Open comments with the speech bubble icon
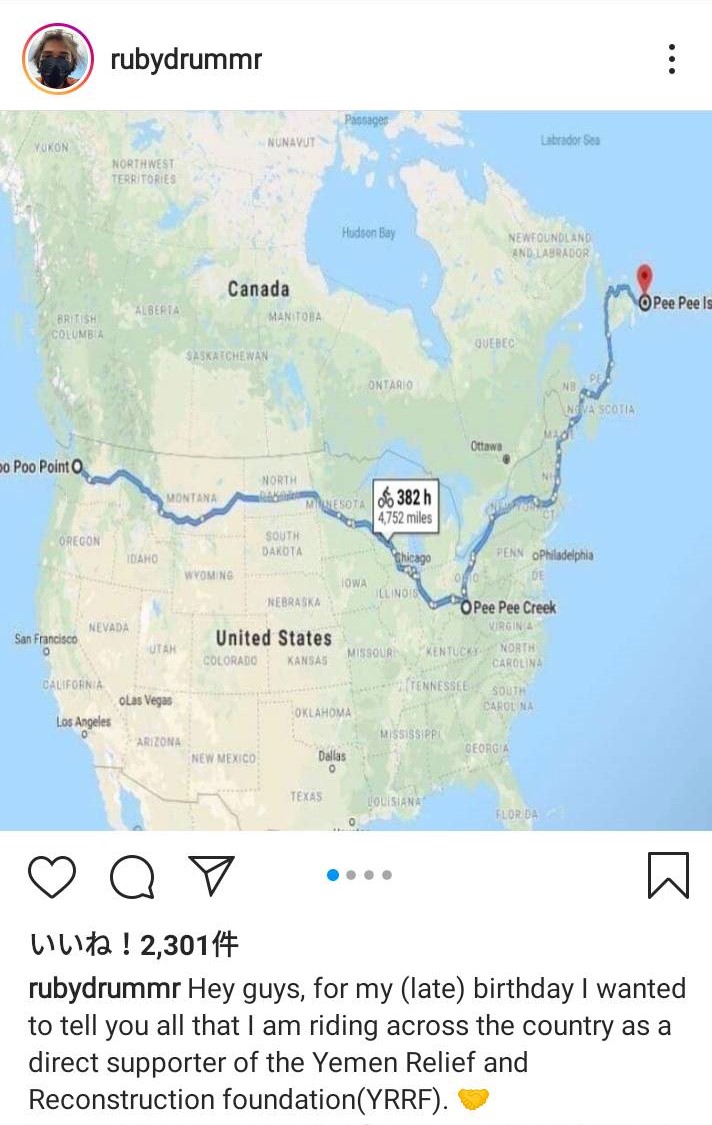 (132, 878)
